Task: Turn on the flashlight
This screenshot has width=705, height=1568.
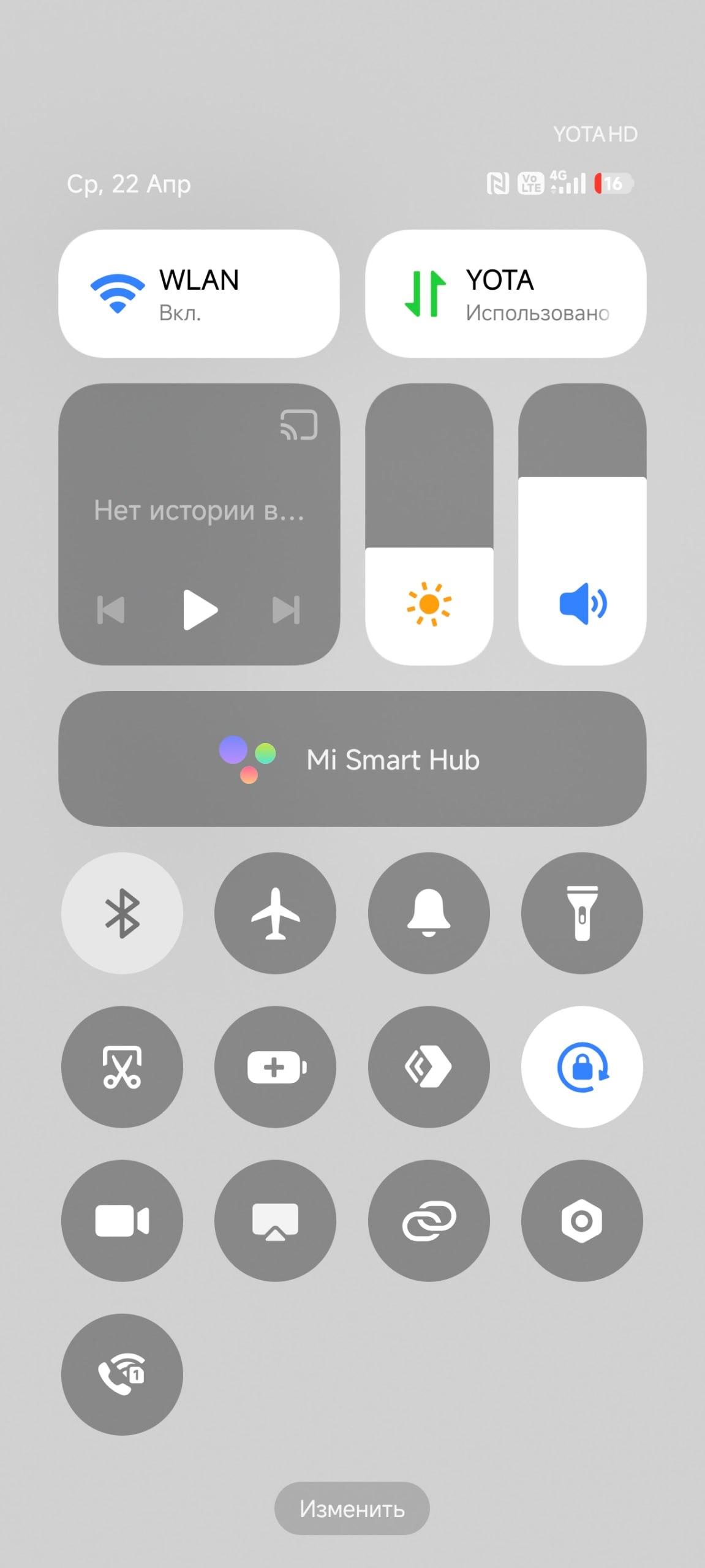Action: pyautogui.click(x=582, y=913)
